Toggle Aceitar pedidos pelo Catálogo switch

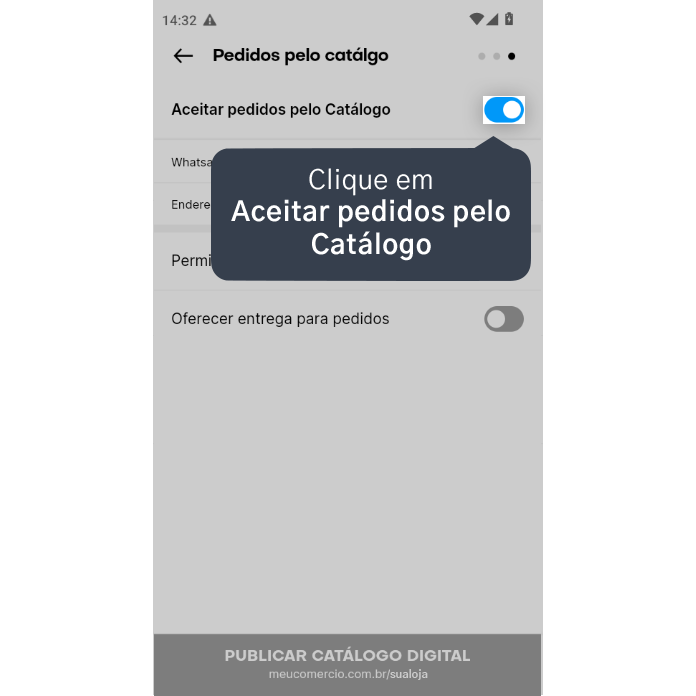tap(503, 110)
